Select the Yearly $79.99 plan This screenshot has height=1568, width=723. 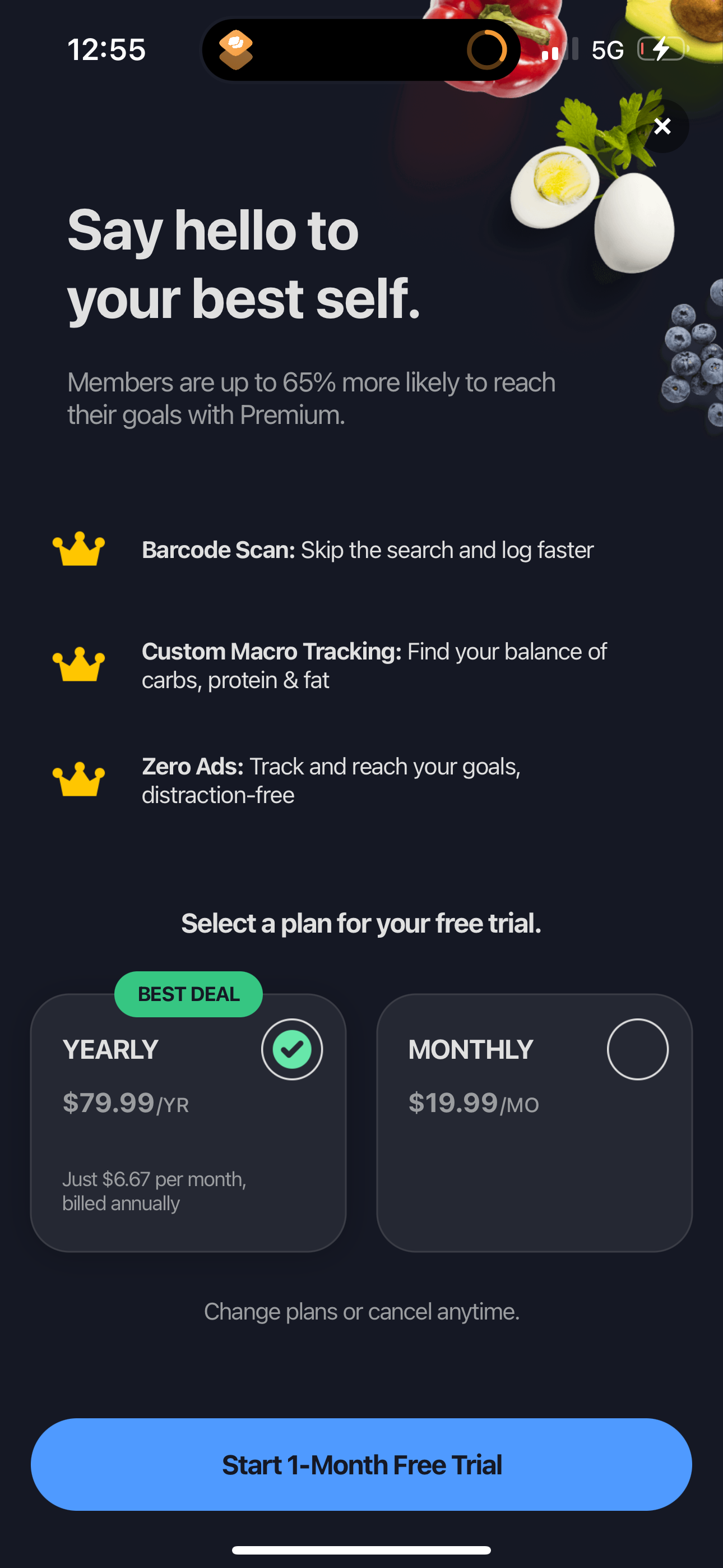(188, 1122)
